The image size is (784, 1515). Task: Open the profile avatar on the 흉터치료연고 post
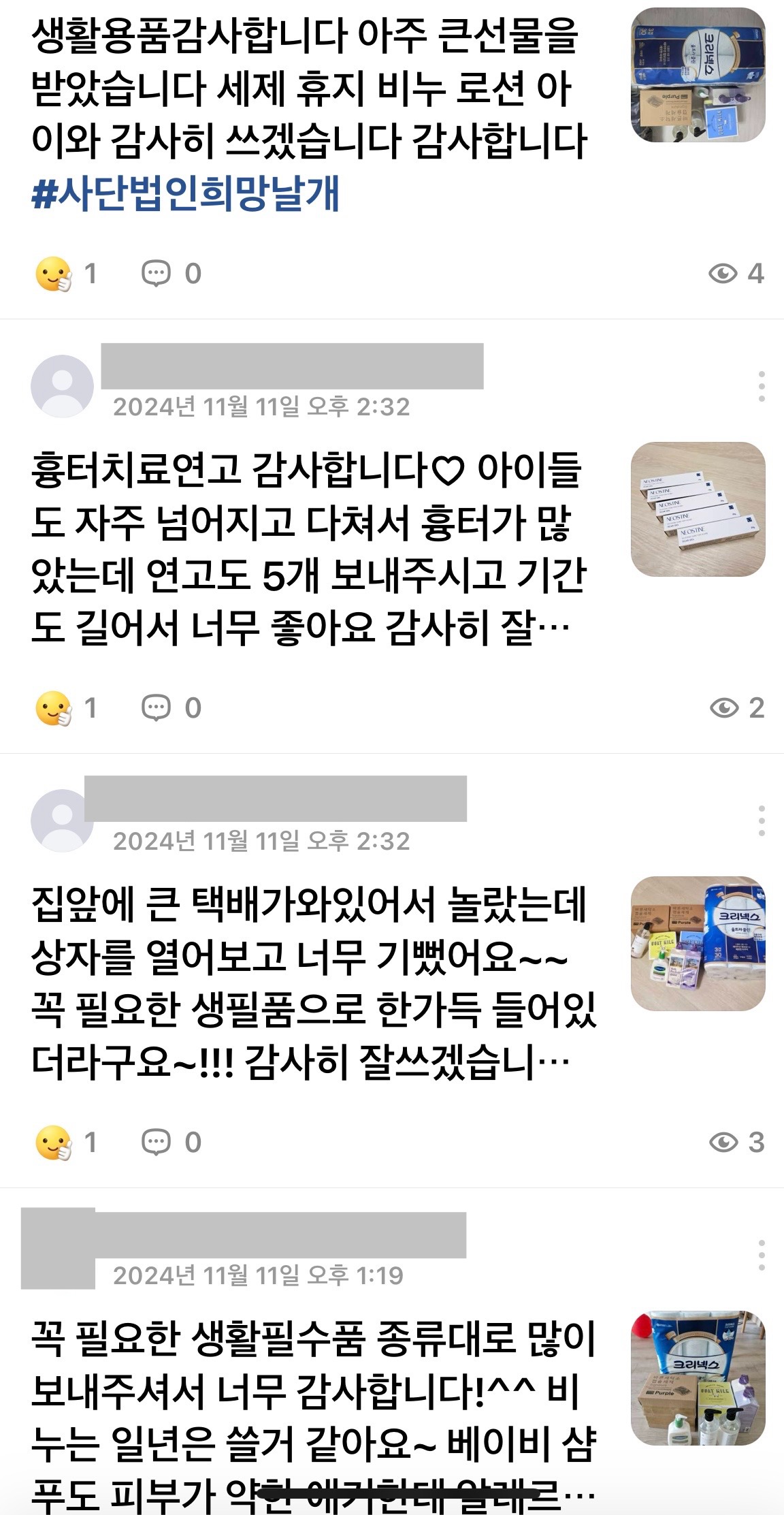[62, 385]
